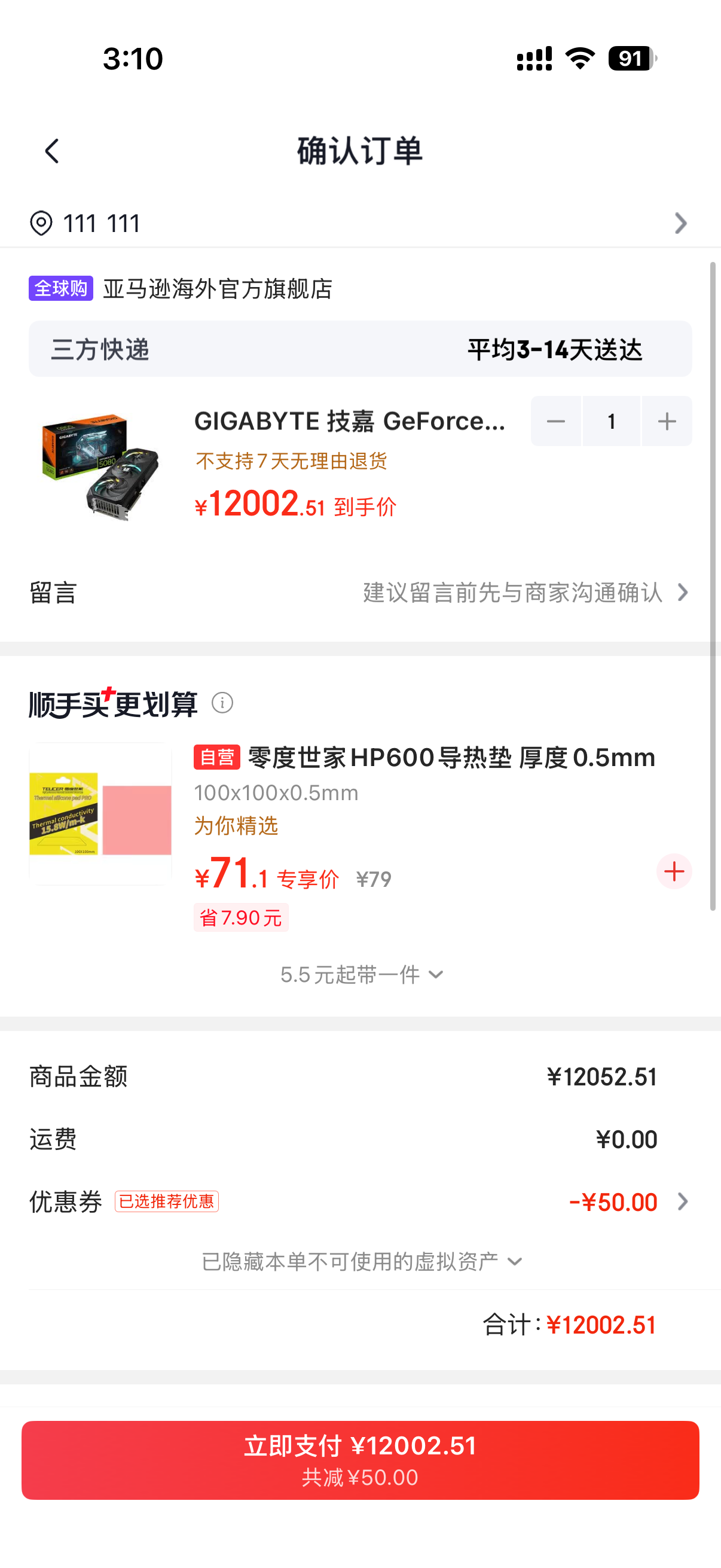Add 零度世家 HP600 导热垫 to the order
The width and height of the screenshot is (721, 1568).
674,871
